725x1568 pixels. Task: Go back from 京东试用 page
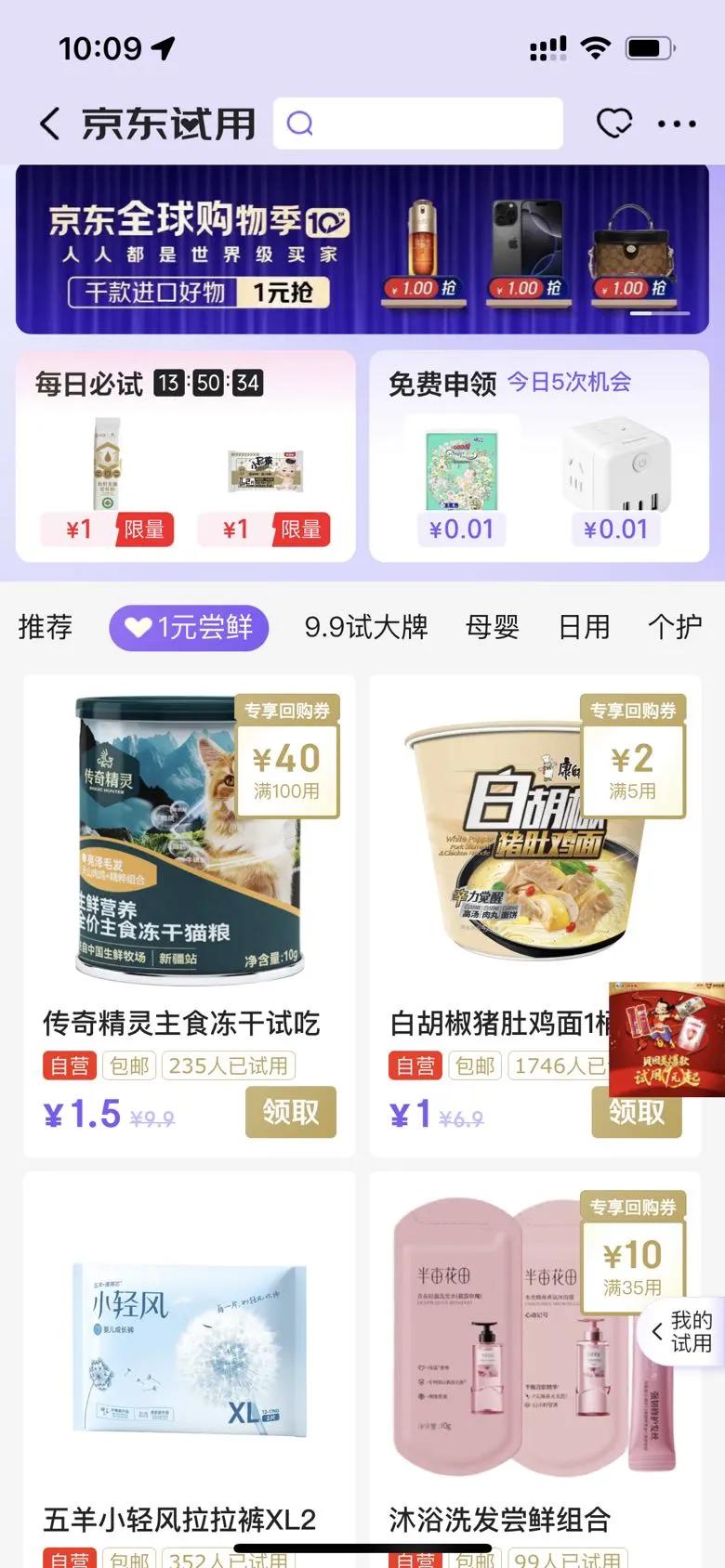(50, 124)
